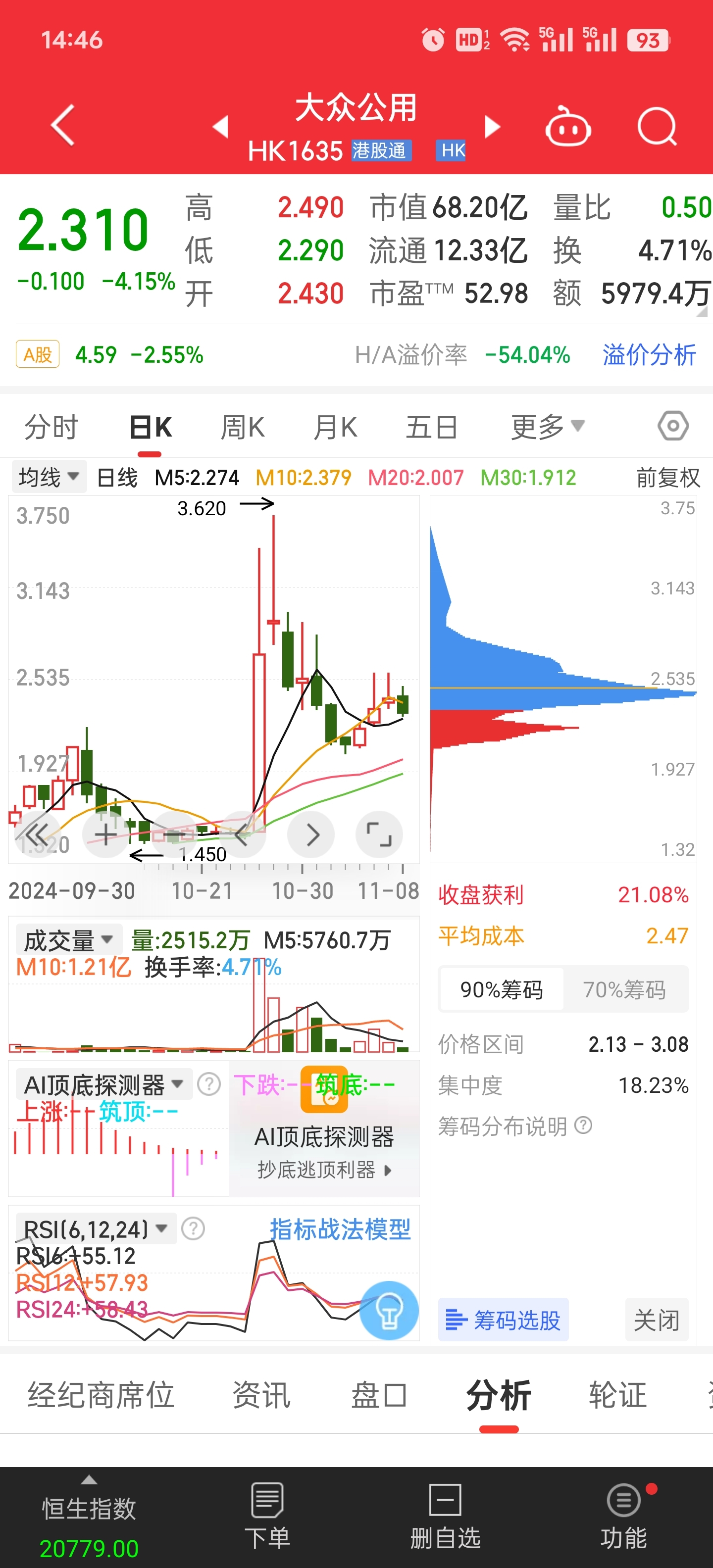Open 溢价分析 link
Image resolution: width=713 pixels, height=1568 pixels.
(649, 354)
